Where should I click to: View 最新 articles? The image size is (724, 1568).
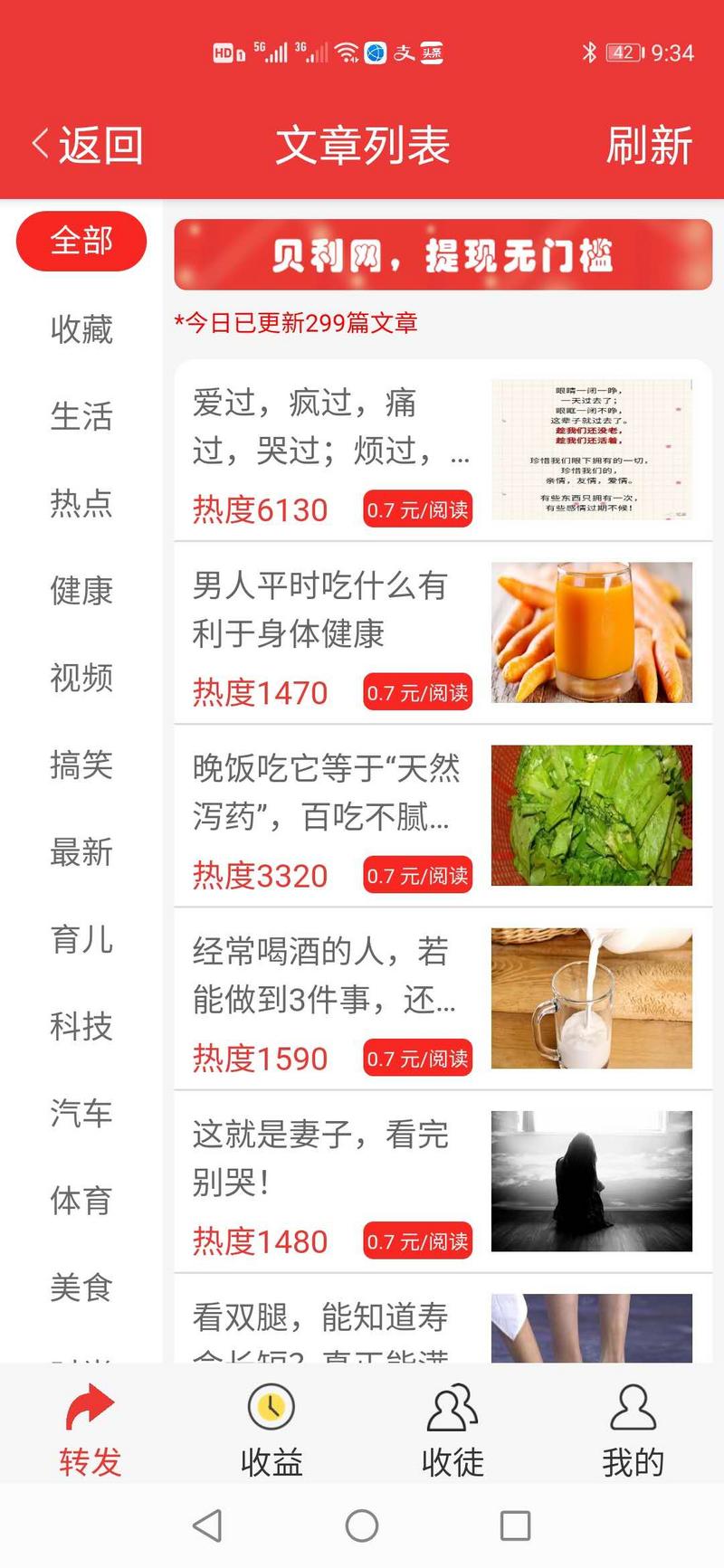(81, 852)
